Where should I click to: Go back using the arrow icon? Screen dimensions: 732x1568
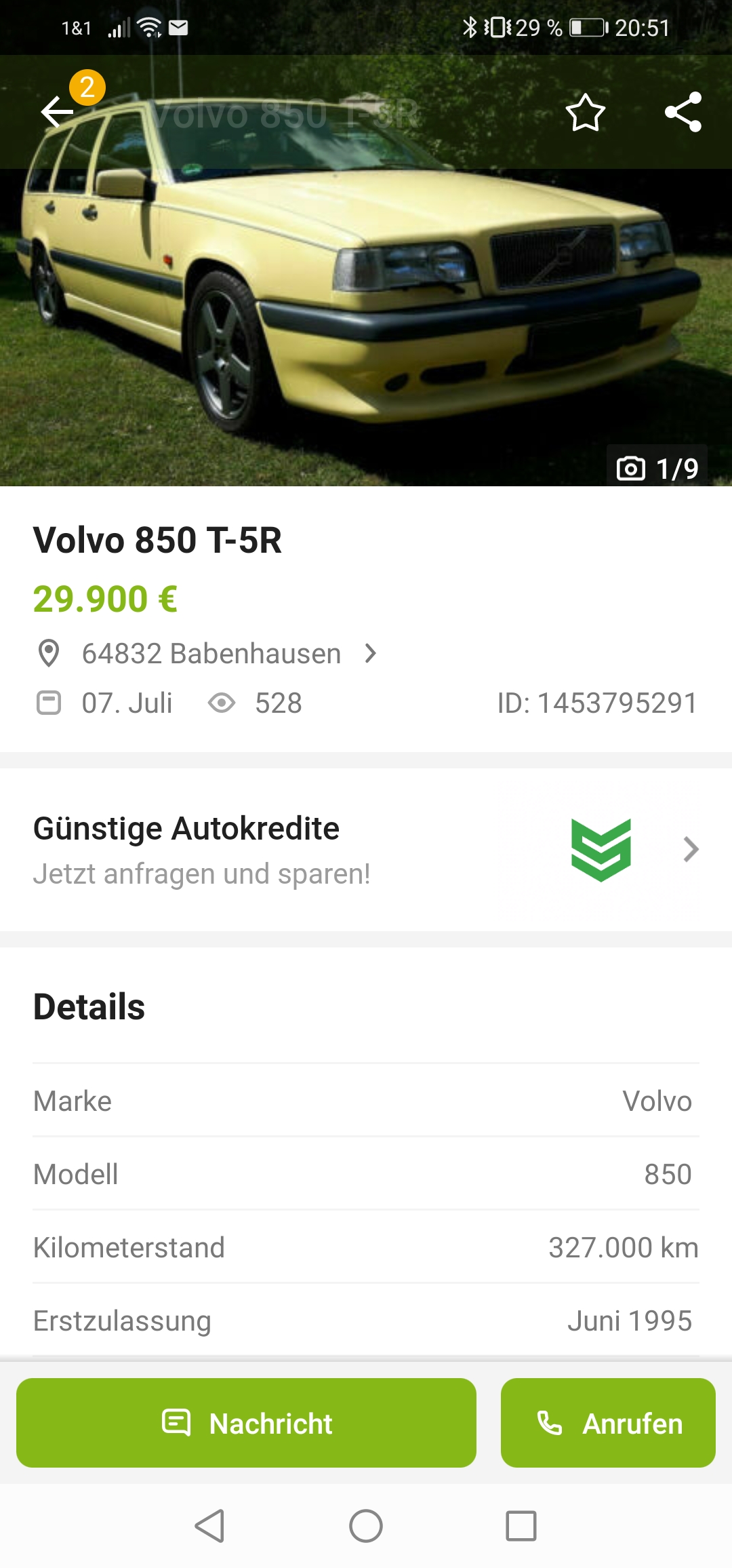[57, 112]
